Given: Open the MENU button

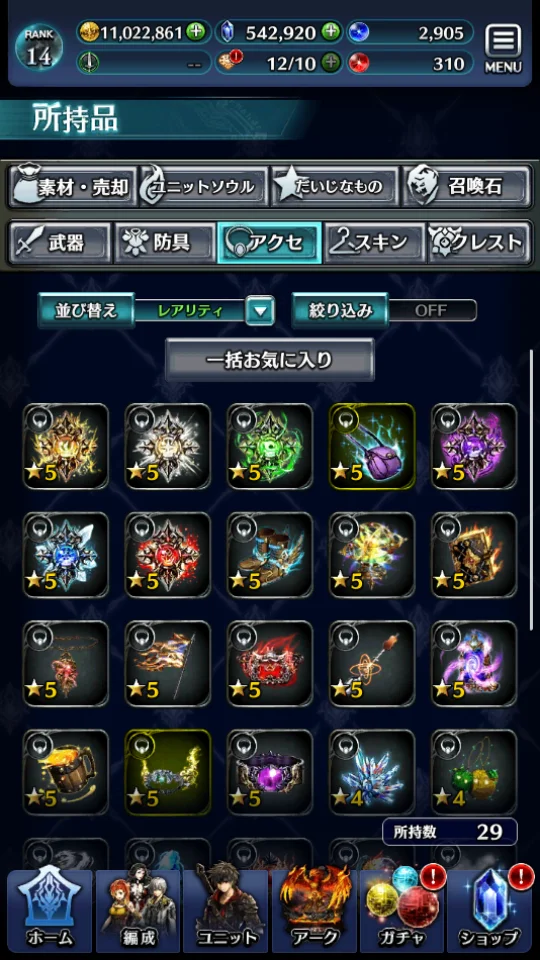Looking at the screenshot, I should click(503, 50).
